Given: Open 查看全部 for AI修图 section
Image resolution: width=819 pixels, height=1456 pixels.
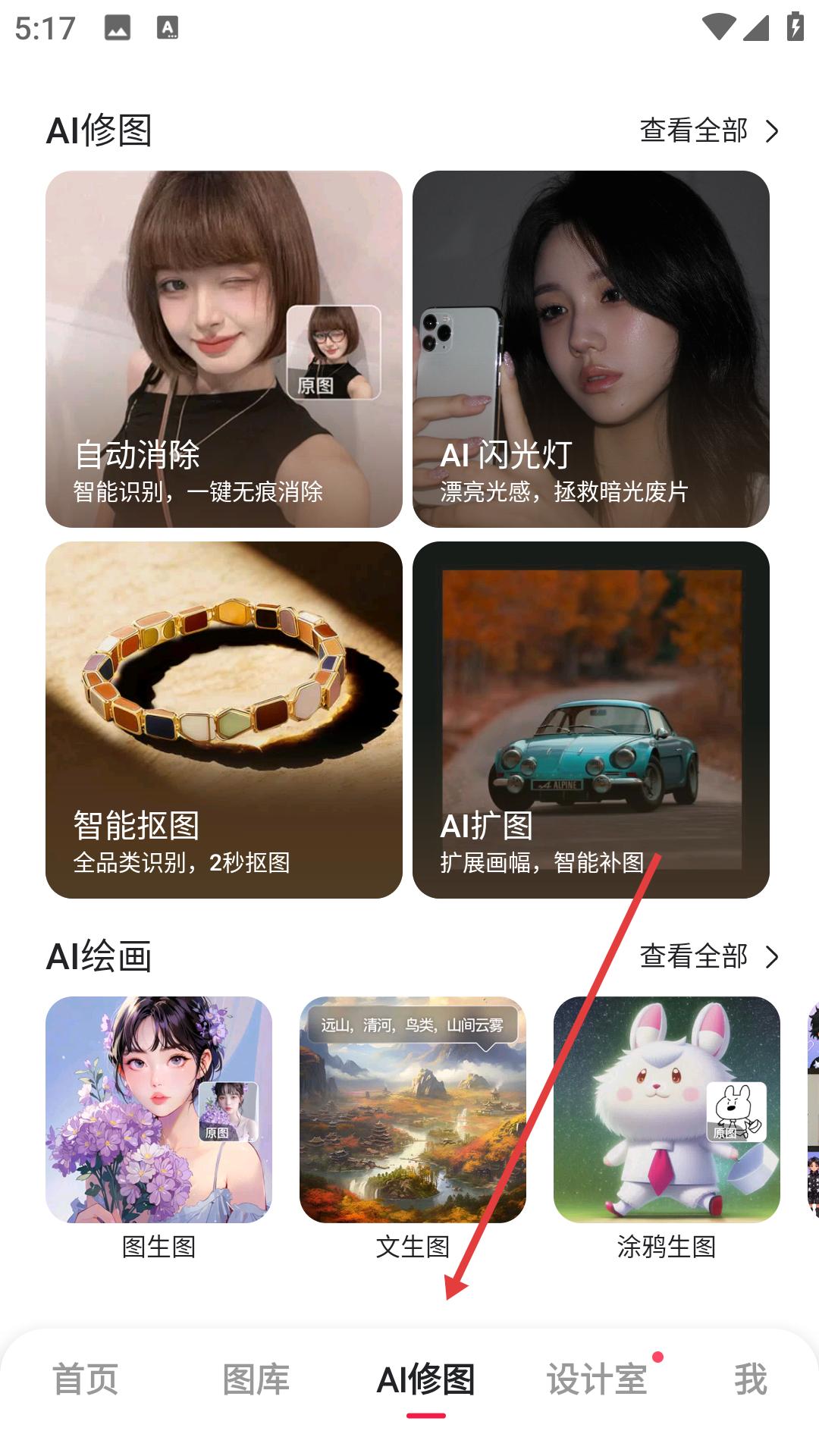Looking at the screenshot, I should tap(708, 131).
